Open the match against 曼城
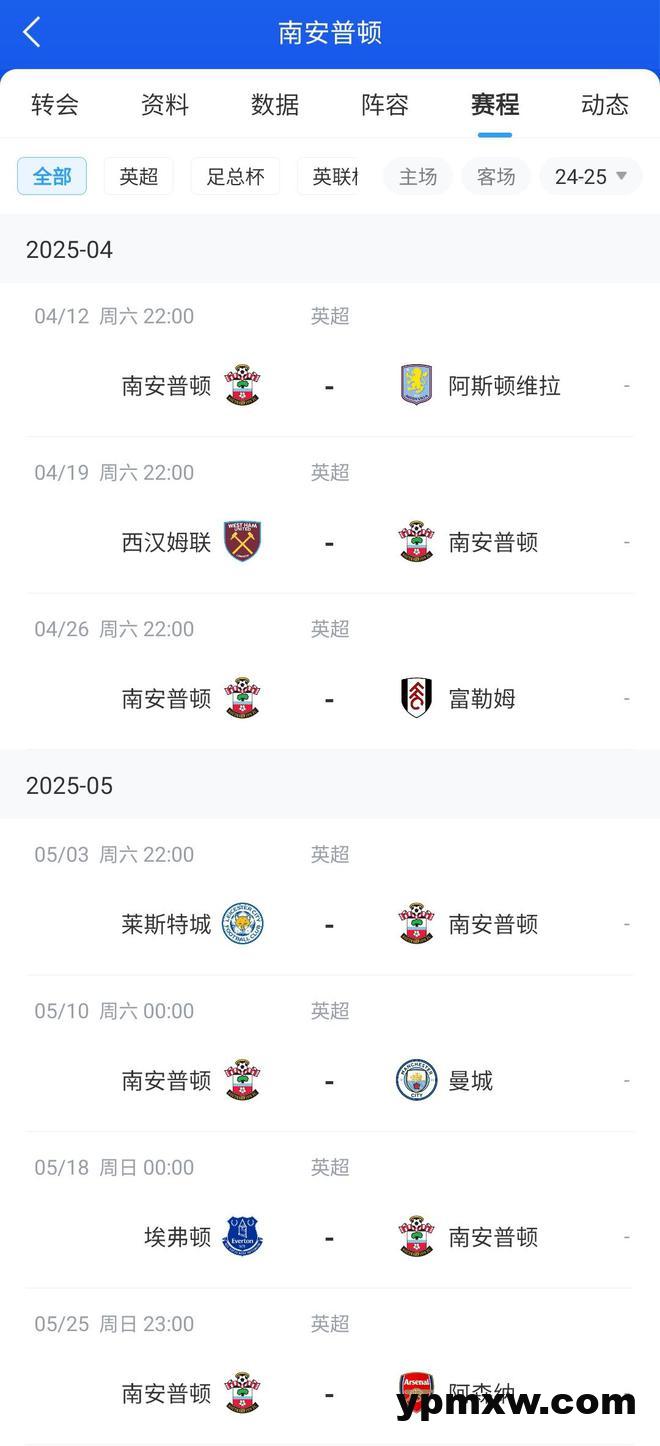The height and width of the screenshot is (1446, 660). [330, 1054]
